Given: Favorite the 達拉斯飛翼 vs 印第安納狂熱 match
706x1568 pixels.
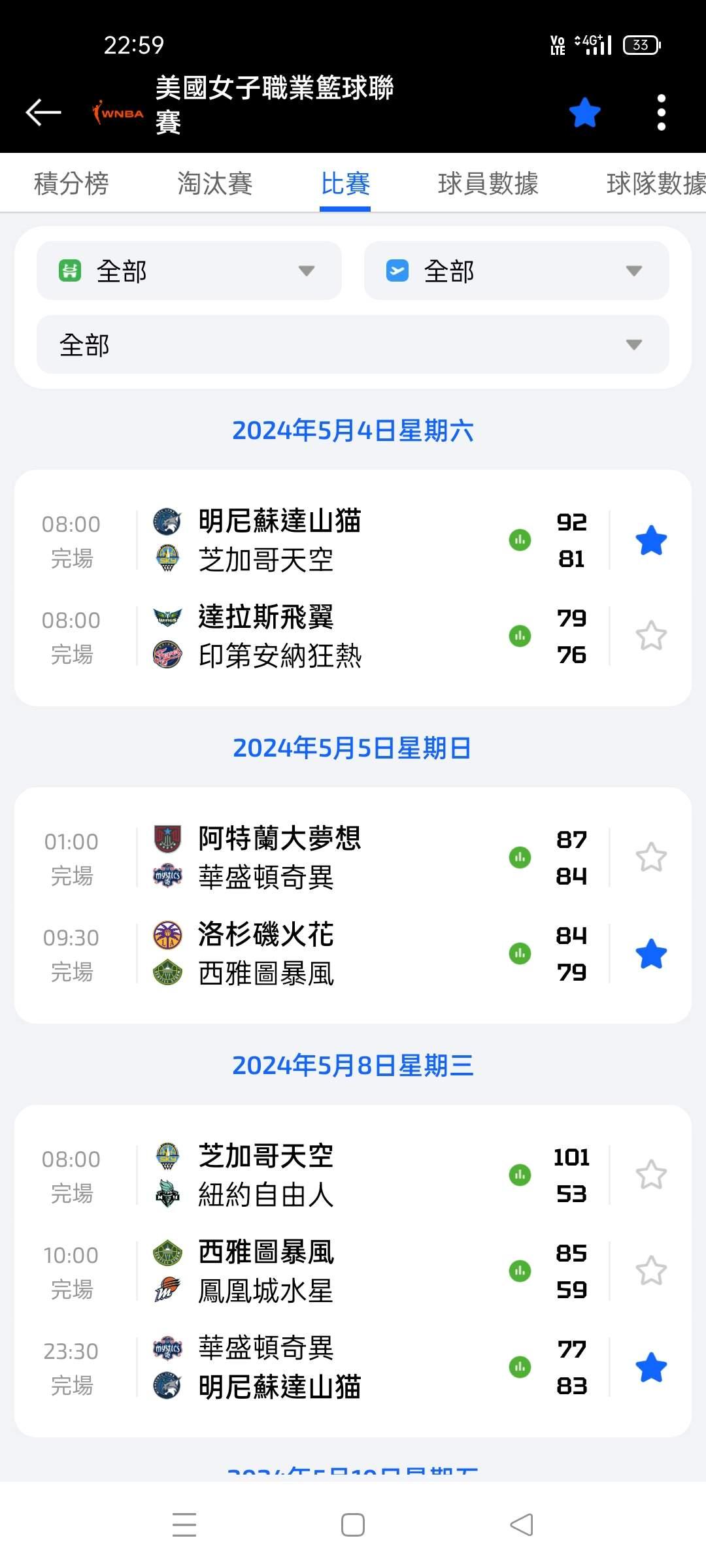Looking at the screenshot, I should [x=651, y=636].
